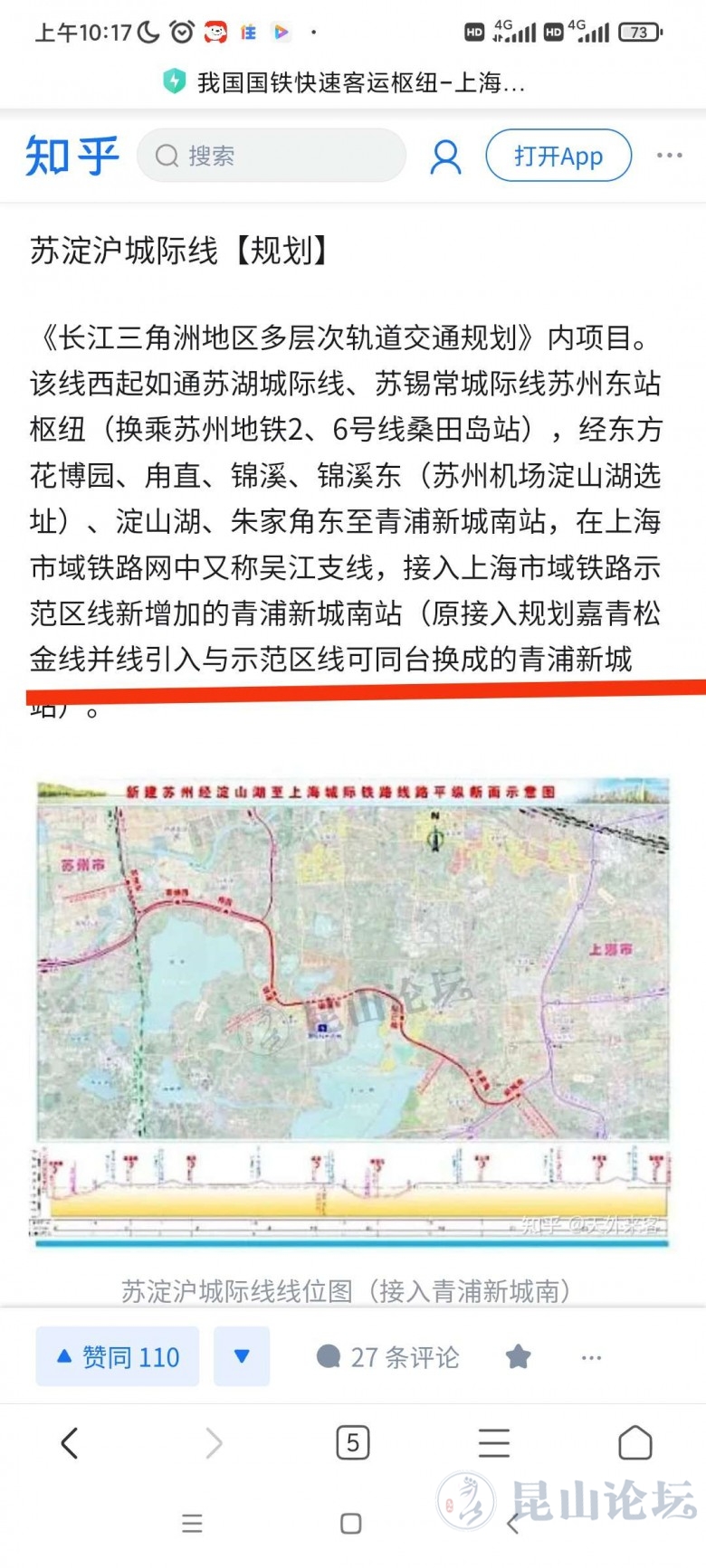The width and height of the screenshot is (706, 1568).
Task: Open the browser menu
Action: click(493, 1442)
